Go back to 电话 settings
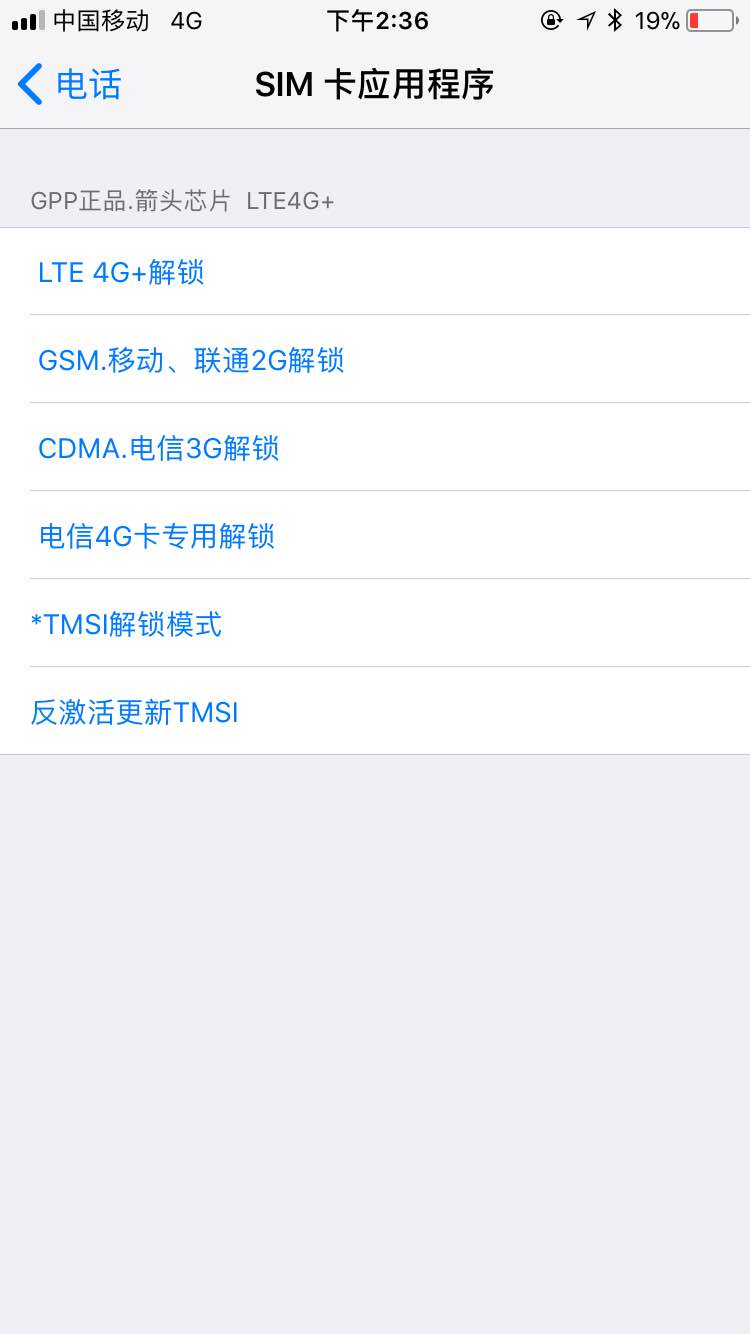This screenshot has height=1334, width=750. tap(70, 85)
